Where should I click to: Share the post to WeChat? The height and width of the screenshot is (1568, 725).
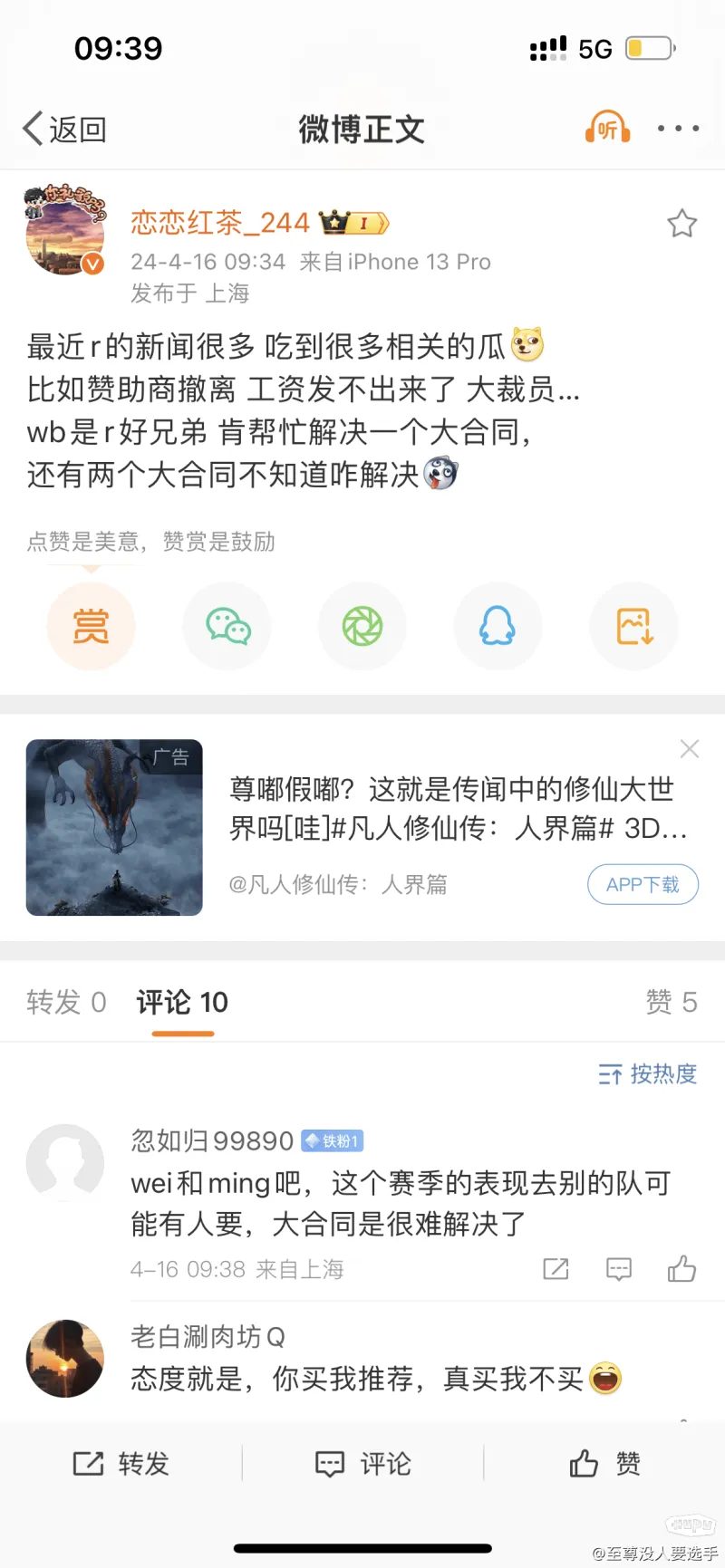coord(227,626)
